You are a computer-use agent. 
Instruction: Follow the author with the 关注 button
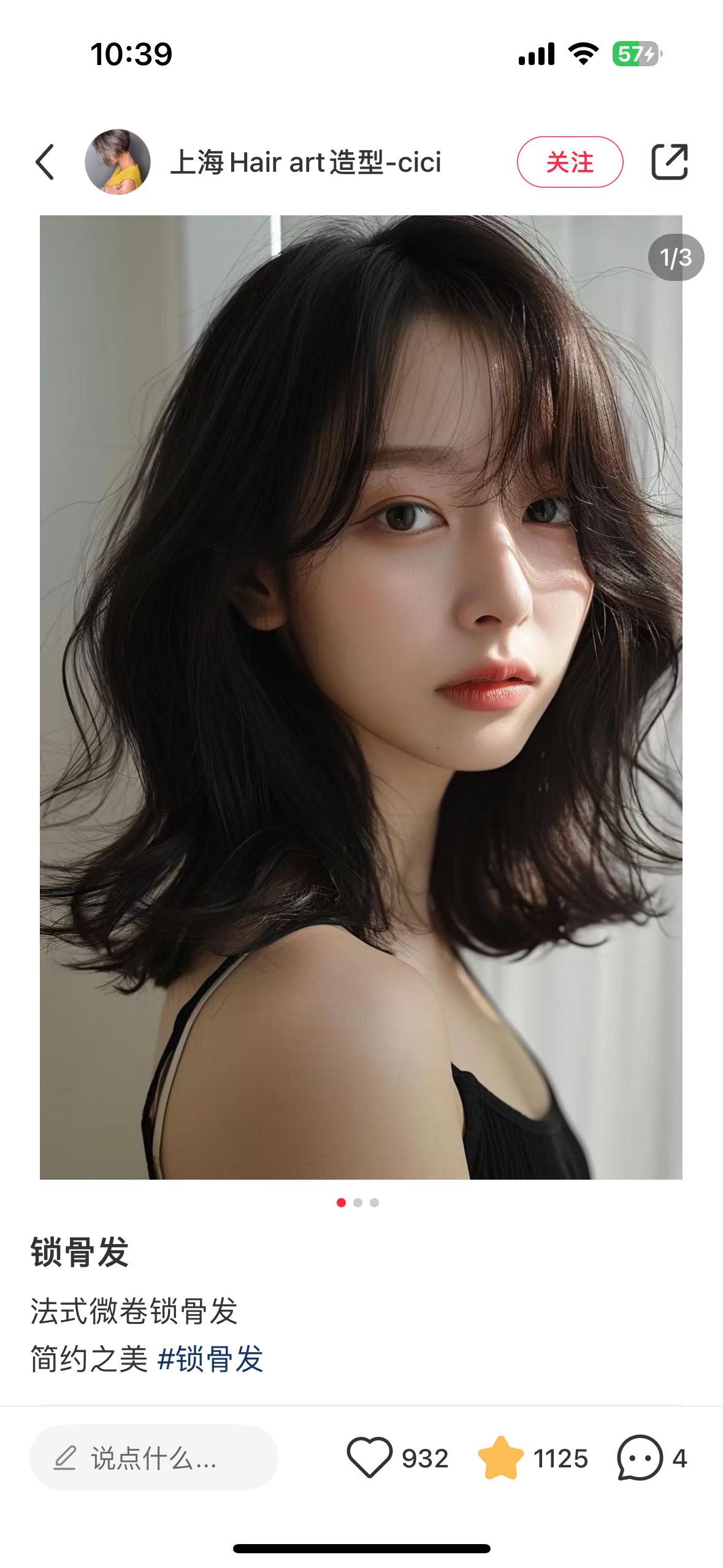pos(570,162)
